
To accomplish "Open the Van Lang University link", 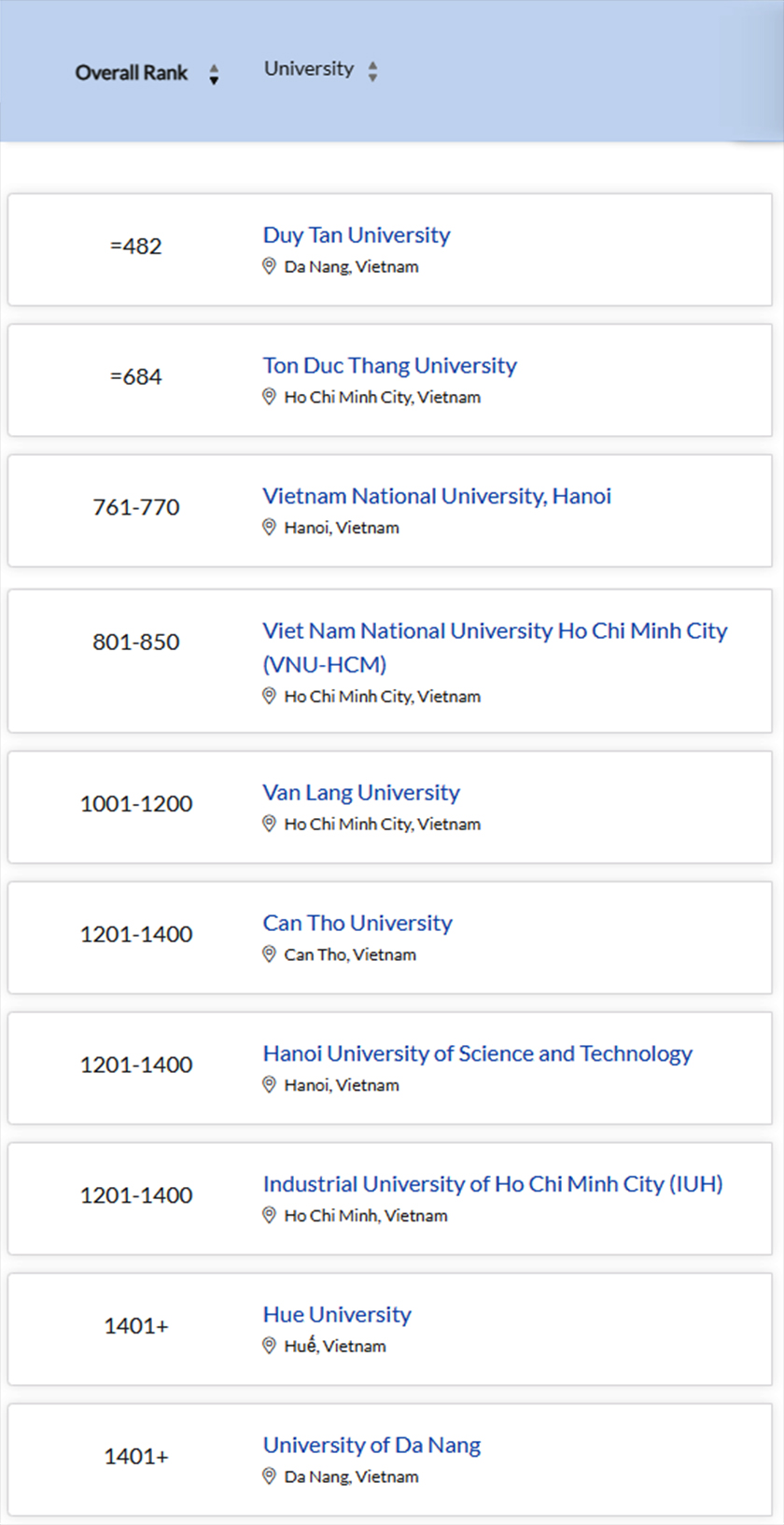I will point(360,792).
